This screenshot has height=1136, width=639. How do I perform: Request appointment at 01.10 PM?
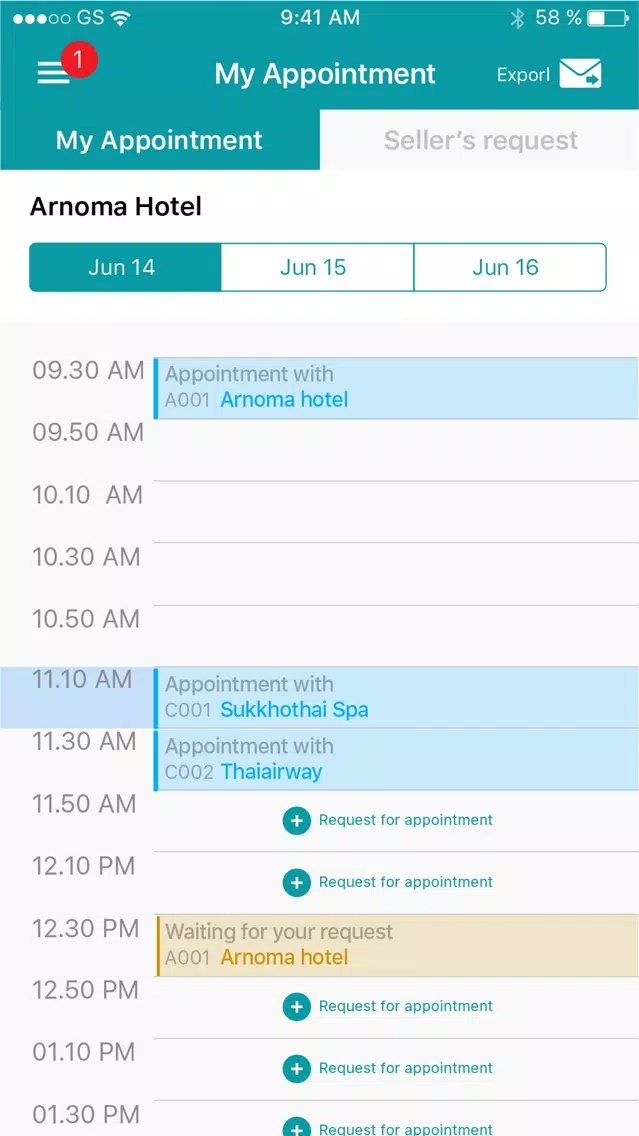point(388,1069)
